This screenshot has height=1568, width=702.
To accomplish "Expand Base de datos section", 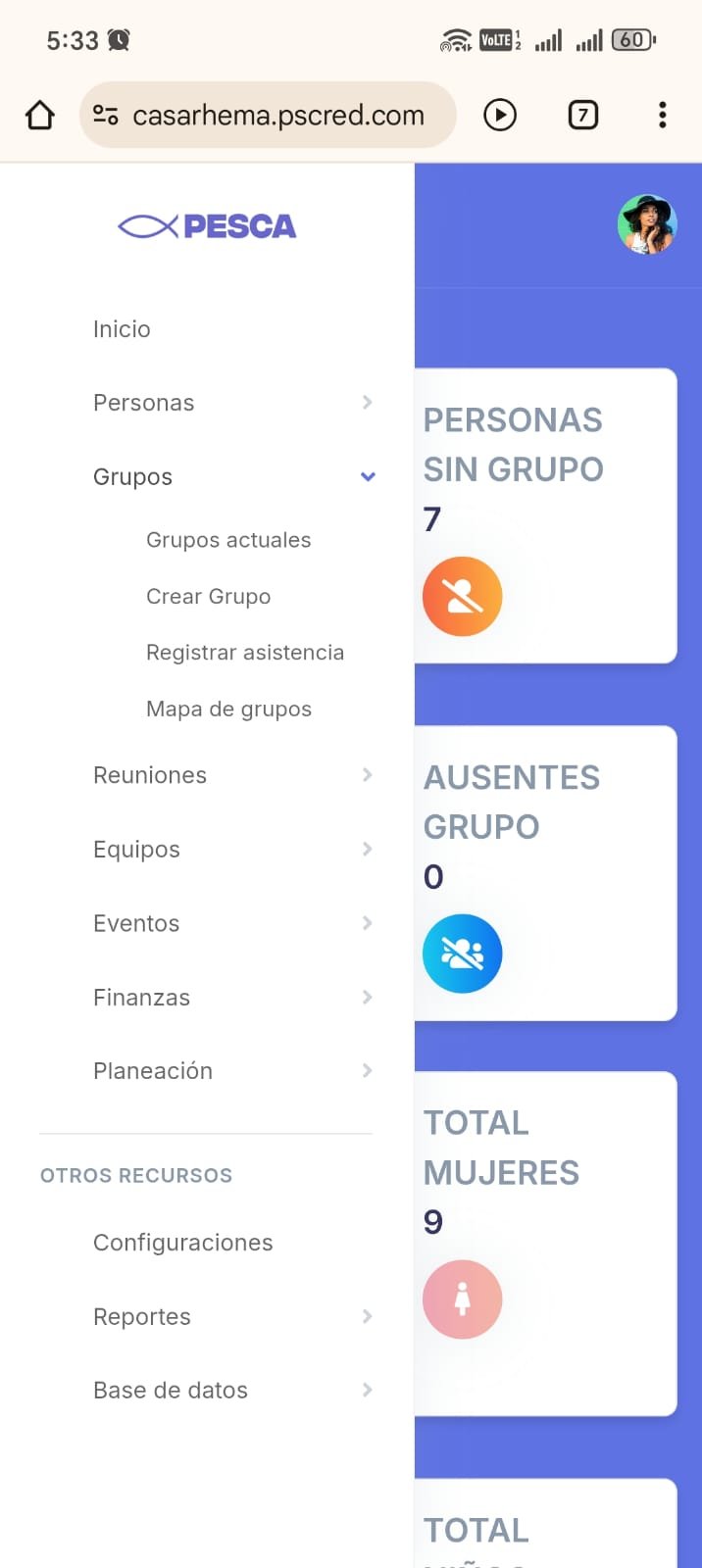I will (231, 1391).
